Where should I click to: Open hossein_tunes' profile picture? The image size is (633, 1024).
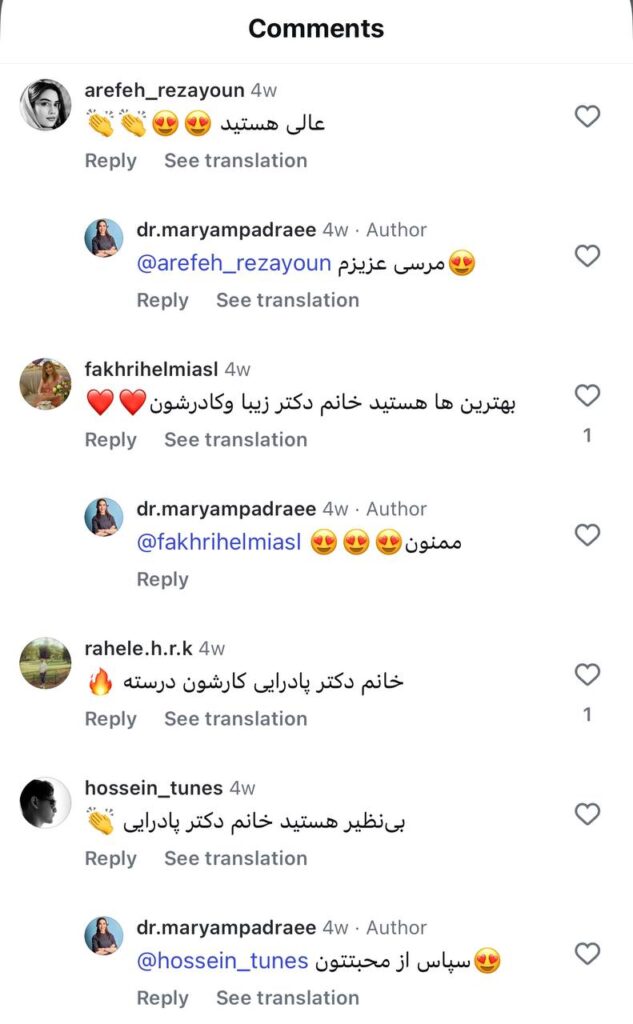(45, 803)
